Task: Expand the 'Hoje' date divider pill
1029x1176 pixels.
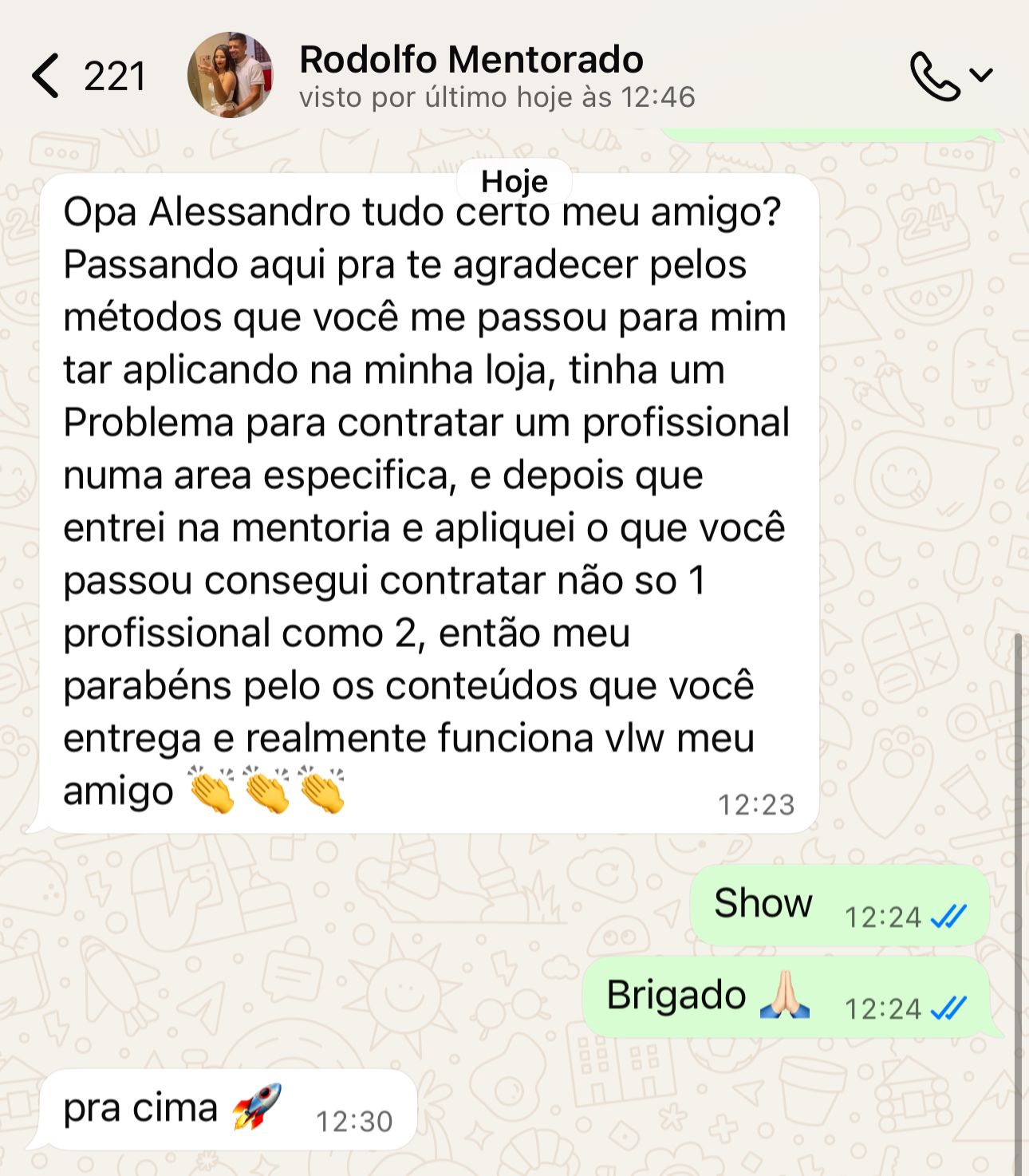Action: click(x=514, y=182)
